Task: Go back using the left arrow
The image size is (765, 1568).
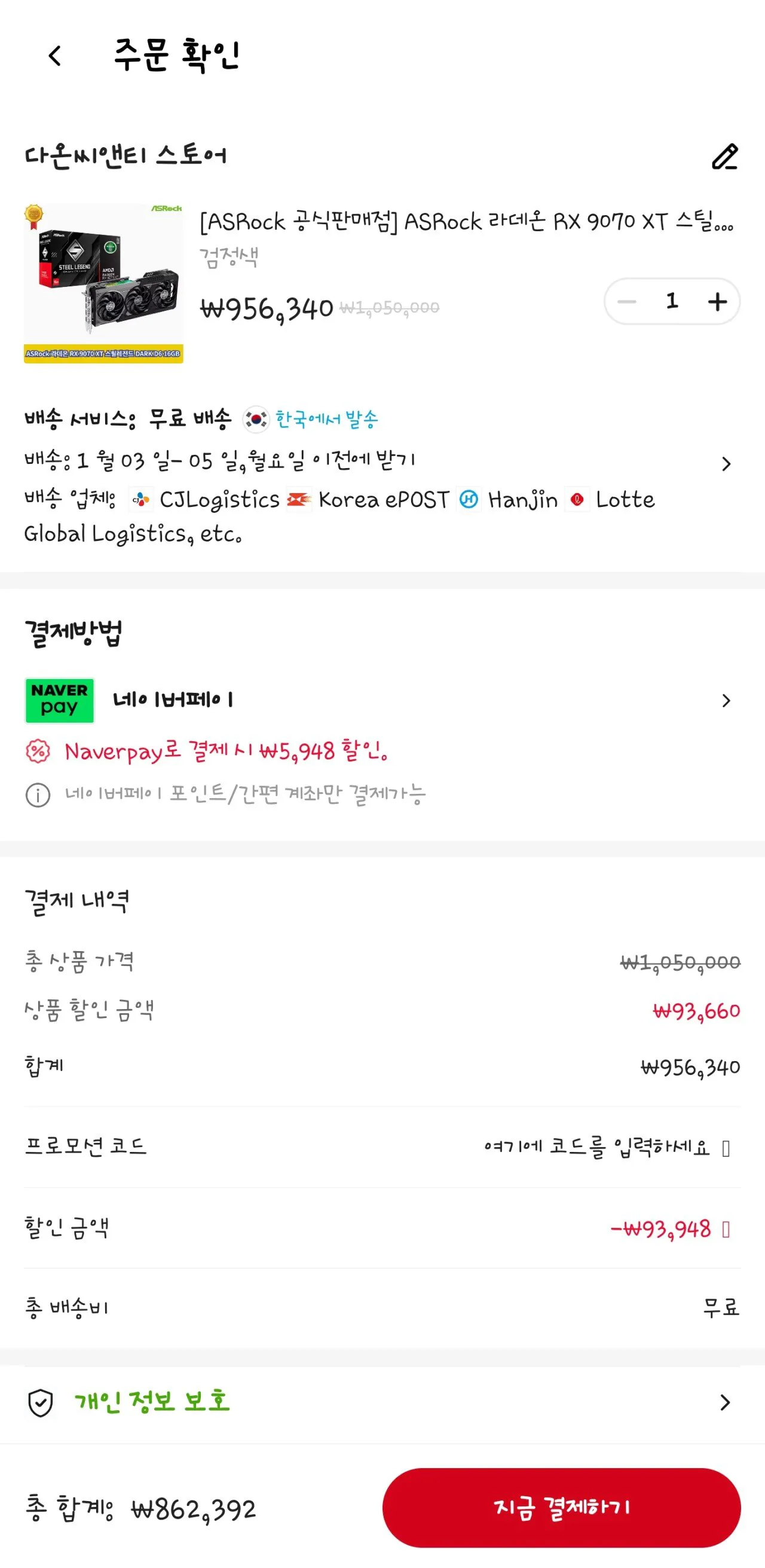Action: tap(54, 57)
